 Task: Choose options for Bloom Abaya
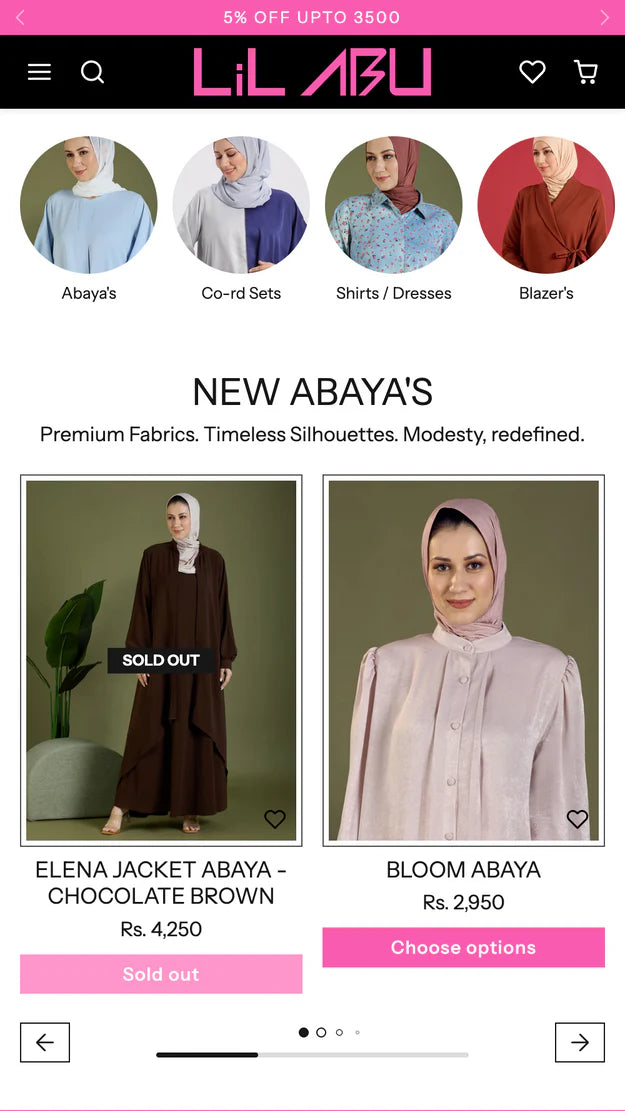pyautogui.click(x=463, y=947)
